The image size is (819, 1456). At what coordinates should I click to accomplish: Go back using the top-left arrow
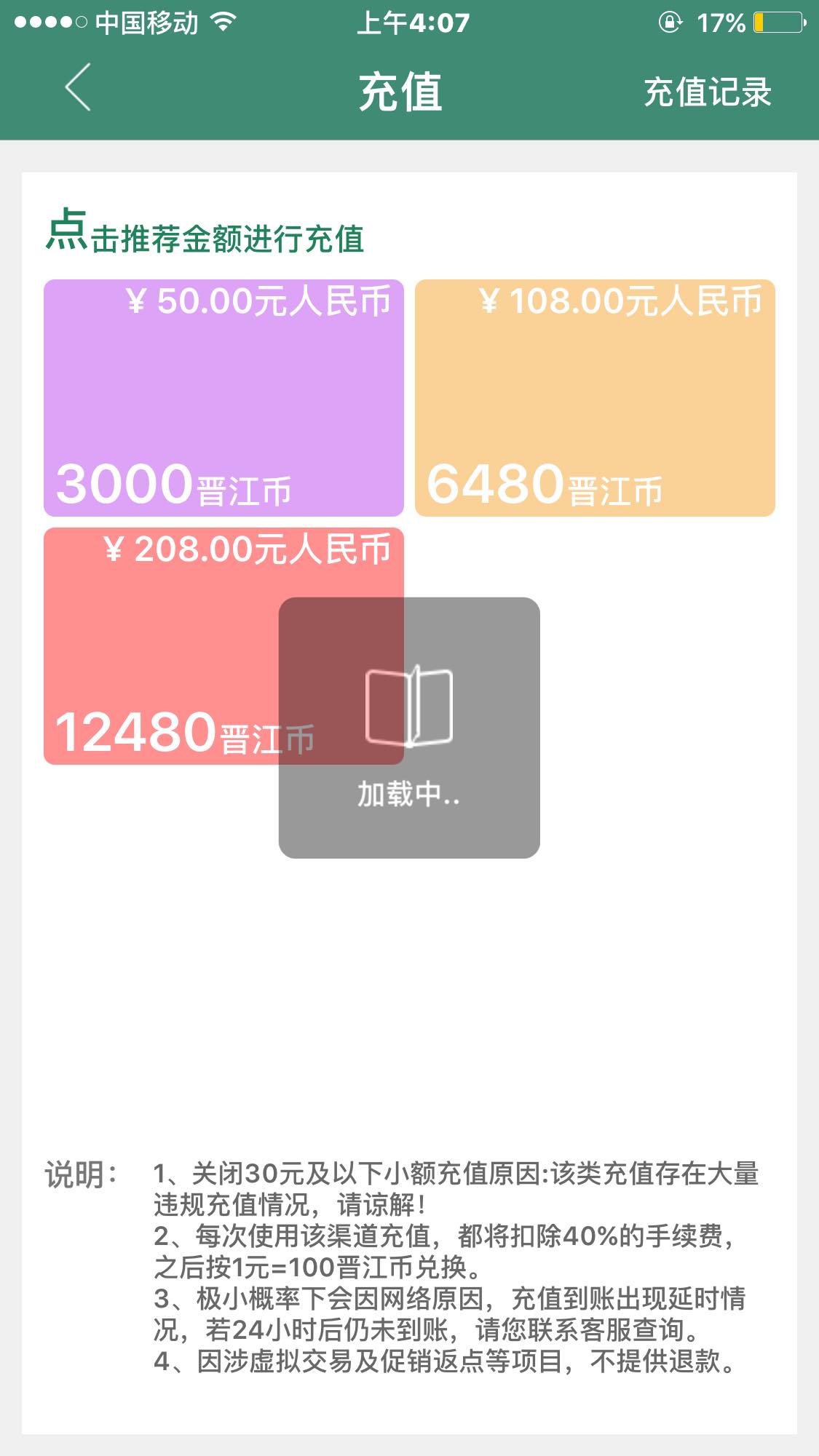78,87
